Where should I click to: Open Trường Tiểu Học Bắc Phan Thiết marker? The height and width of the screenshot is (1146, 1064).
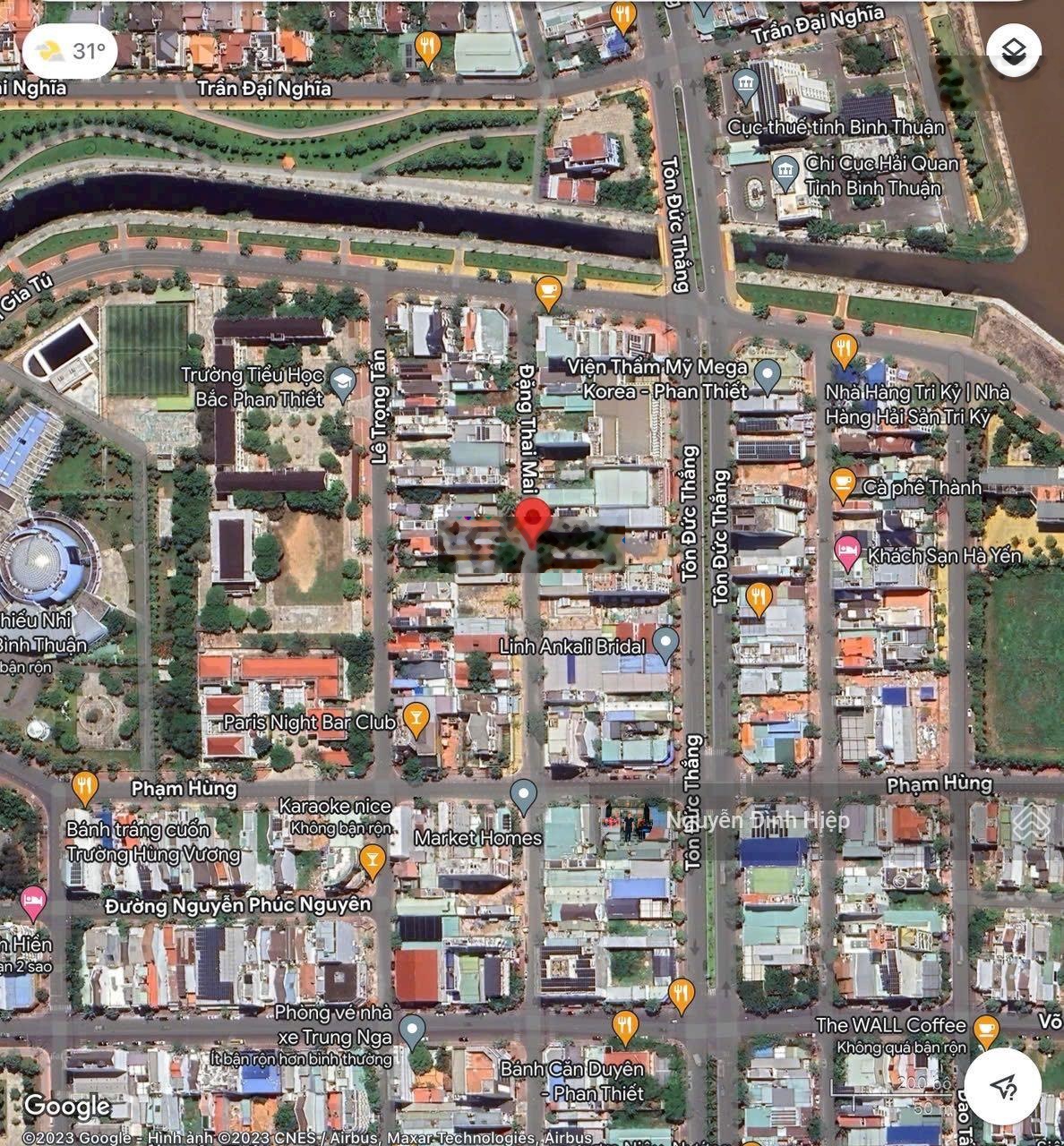pyautogui.click(x=341, y=384)
